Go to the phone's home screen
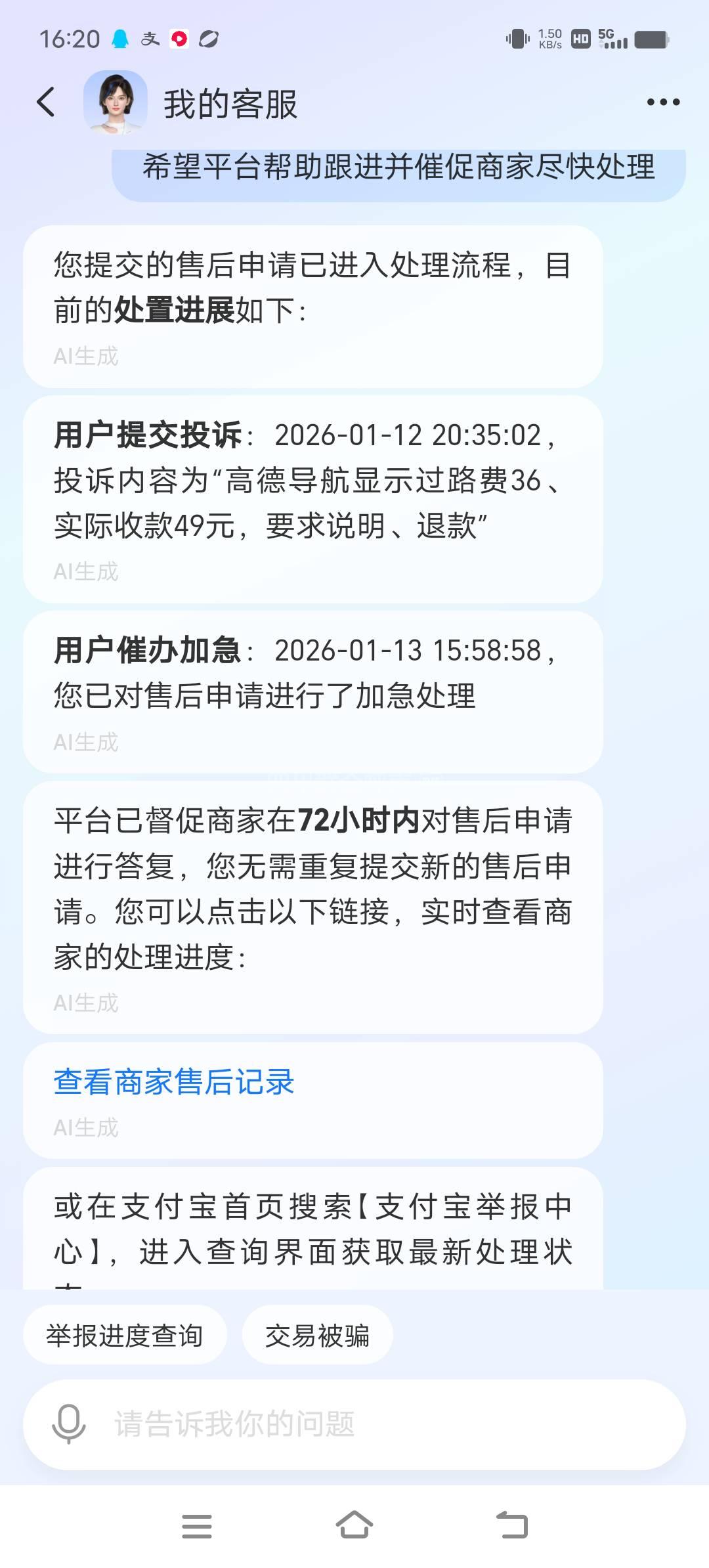The height and width of the screenshot is (1568, 709). tap(354, 1525)
